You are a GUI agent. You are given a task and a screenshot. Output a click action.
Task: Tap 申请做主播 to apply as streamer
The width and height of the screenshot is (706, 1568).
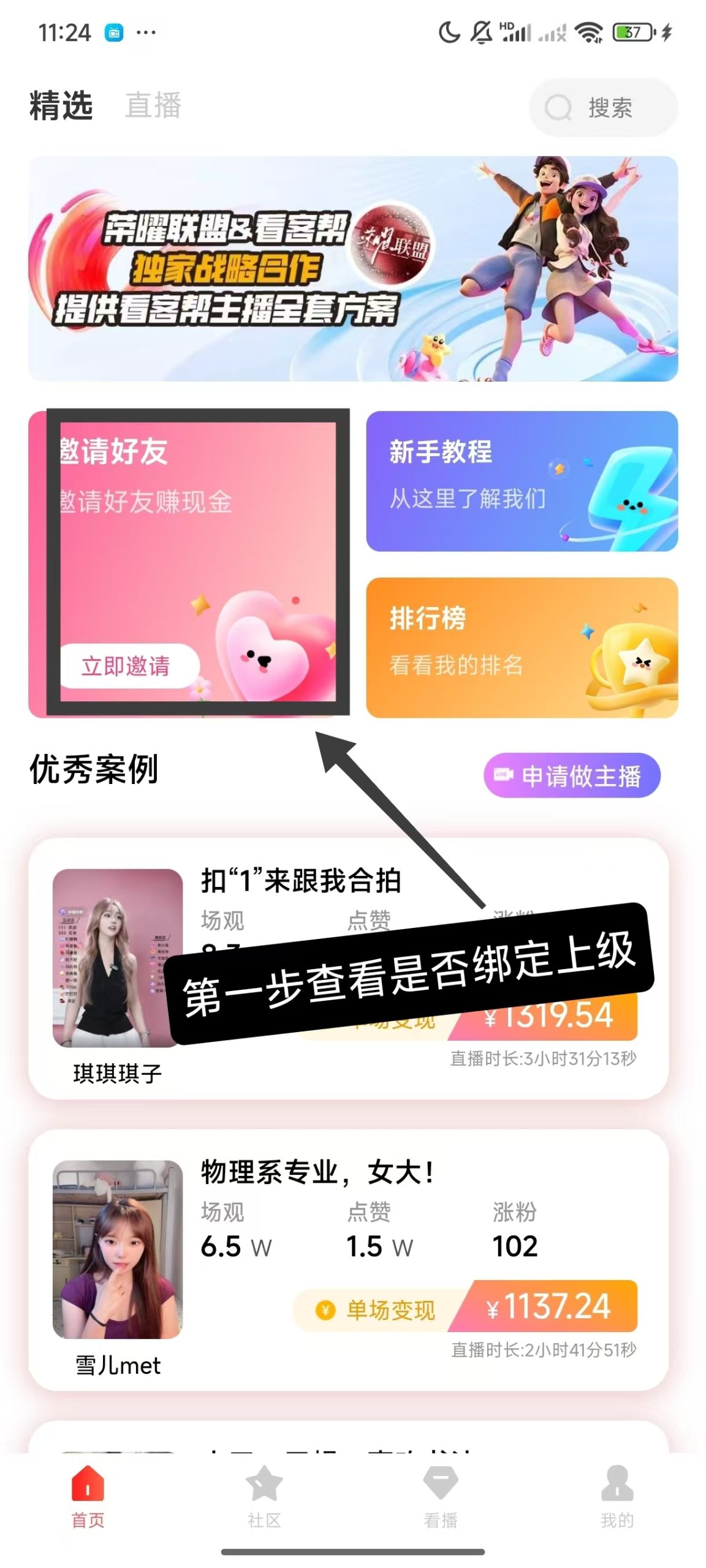[571, 775]
